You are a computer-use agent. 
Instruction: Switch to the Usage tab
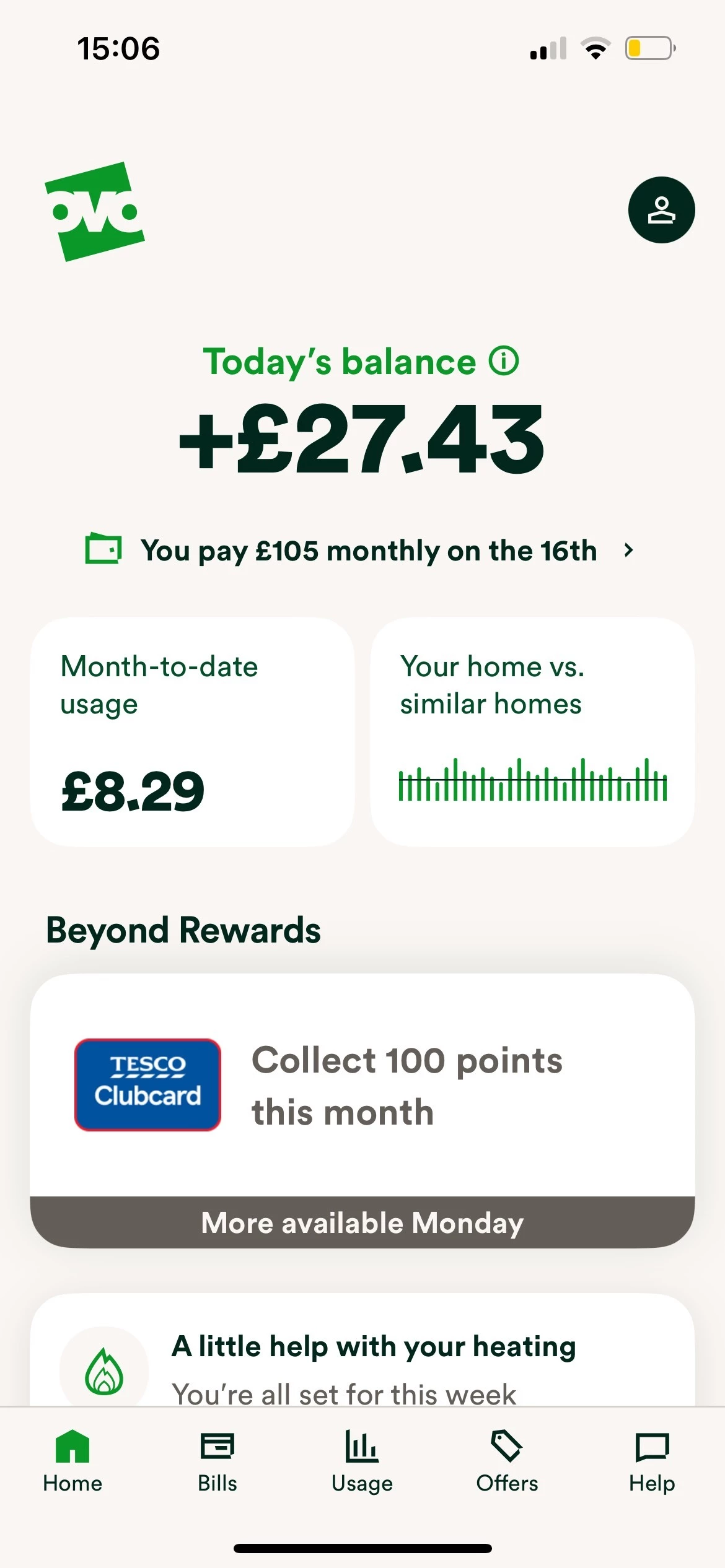pos(362,1460)
